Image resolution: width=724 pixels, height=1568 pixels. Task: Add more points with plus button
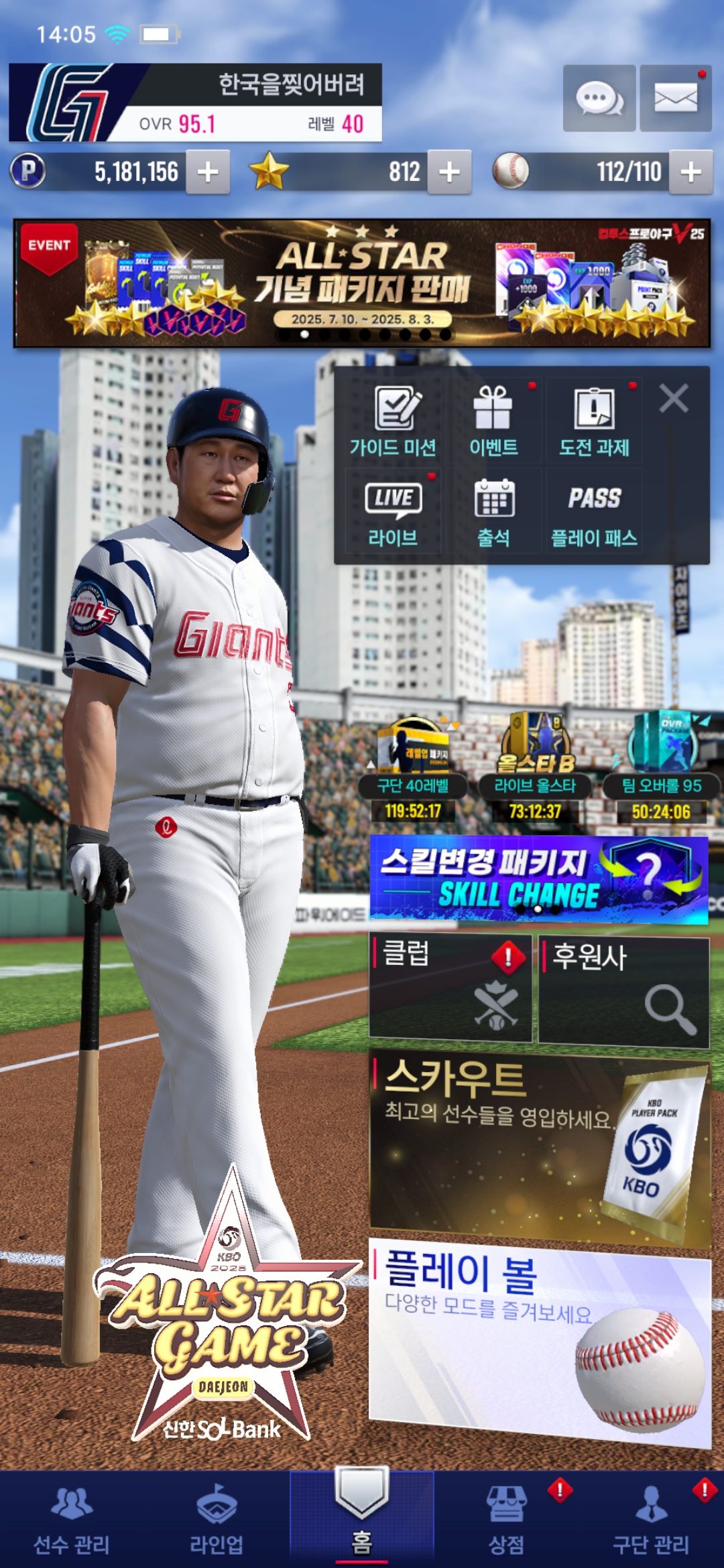(208, 172)
